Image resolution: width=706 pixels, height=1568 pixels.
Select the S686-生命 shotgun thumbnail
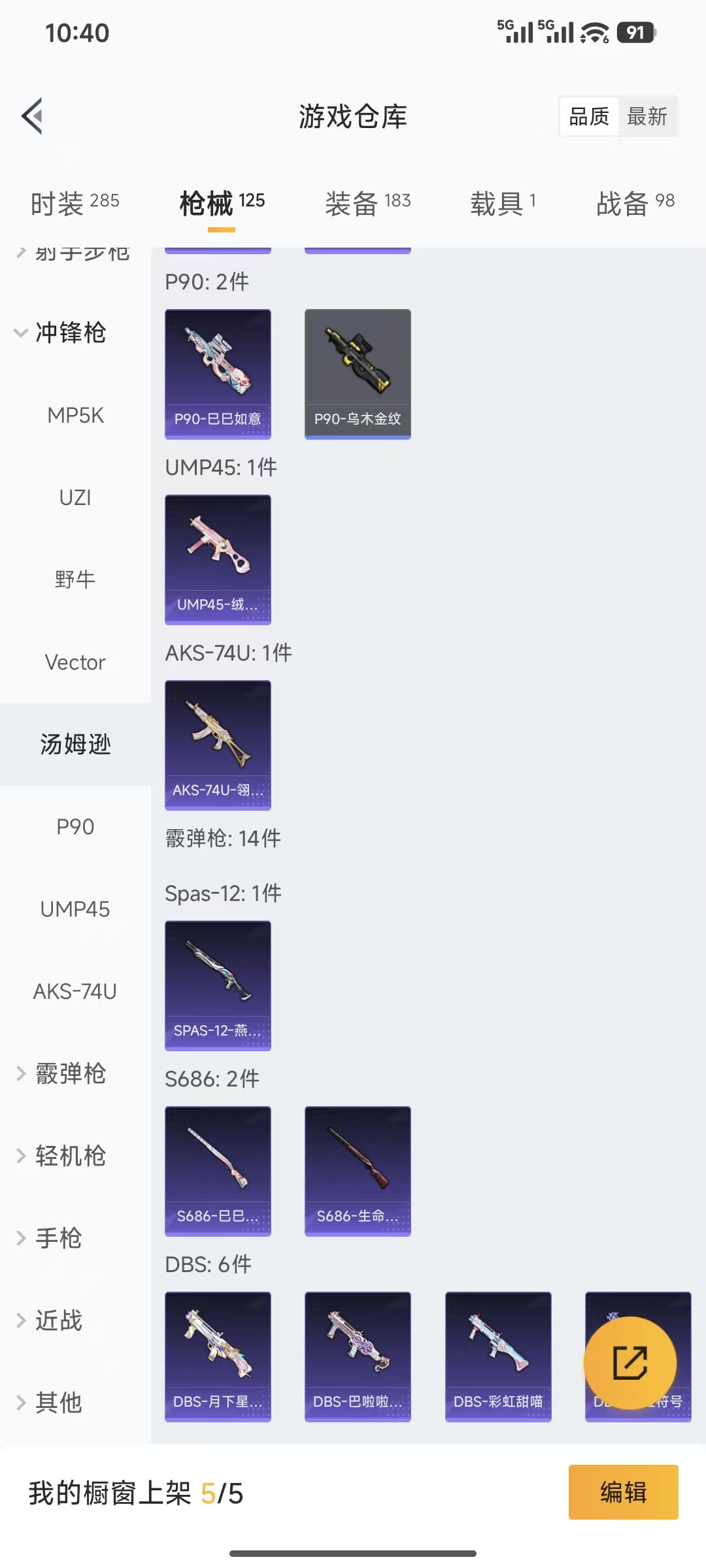pyautogui.click(x=358, y=1169)
